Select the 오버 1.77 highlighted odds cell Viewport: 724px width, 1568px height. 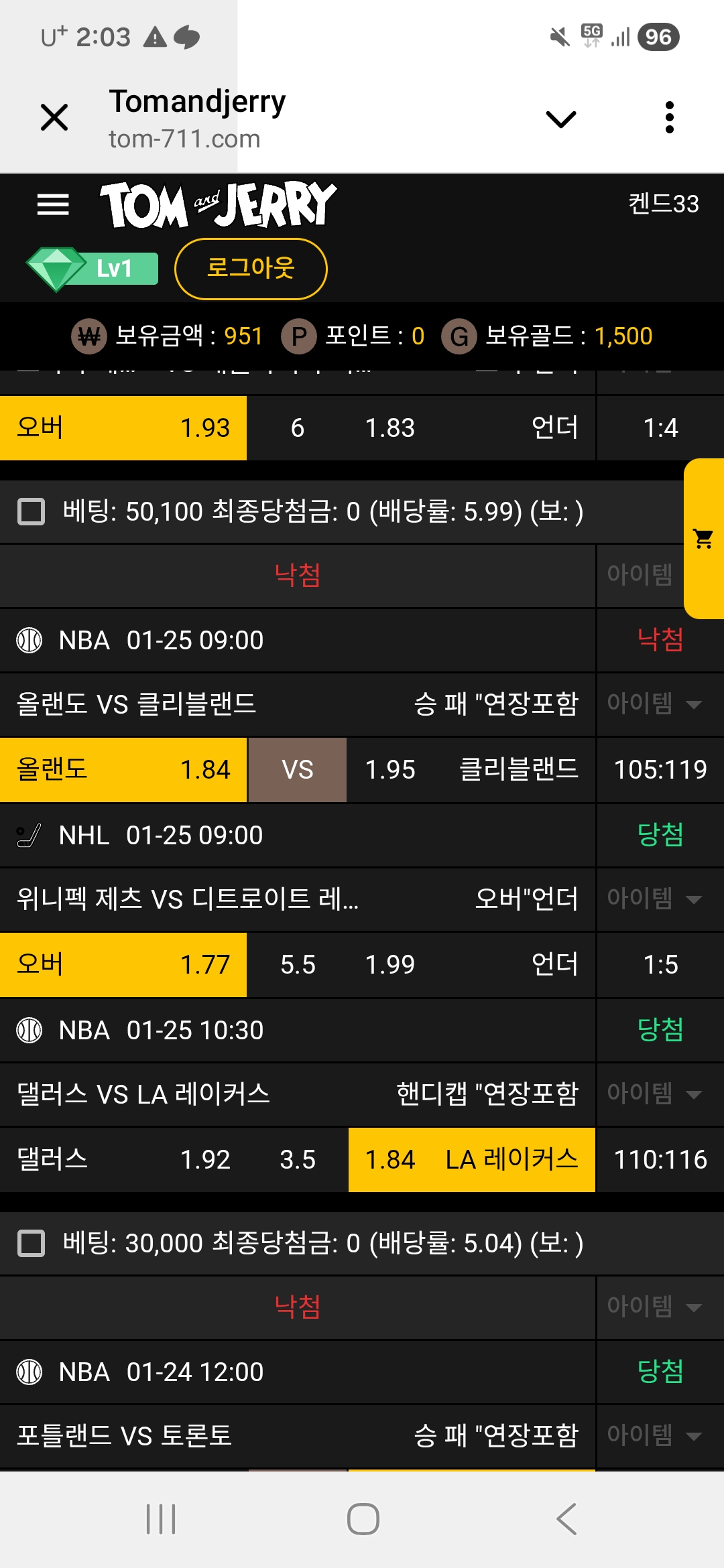coord(123,965)
